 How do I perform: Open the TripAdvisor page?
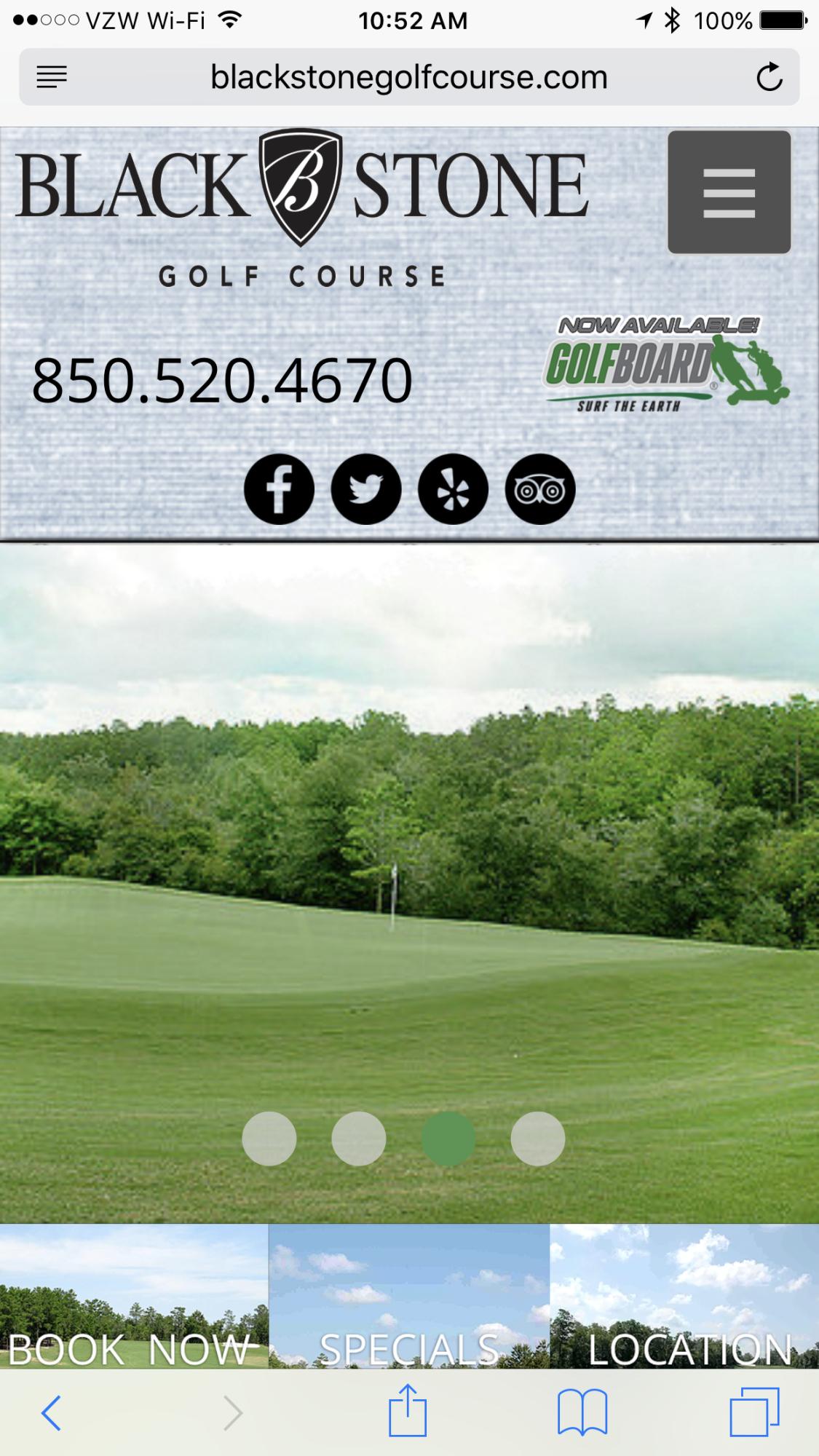tap(540, 489)
